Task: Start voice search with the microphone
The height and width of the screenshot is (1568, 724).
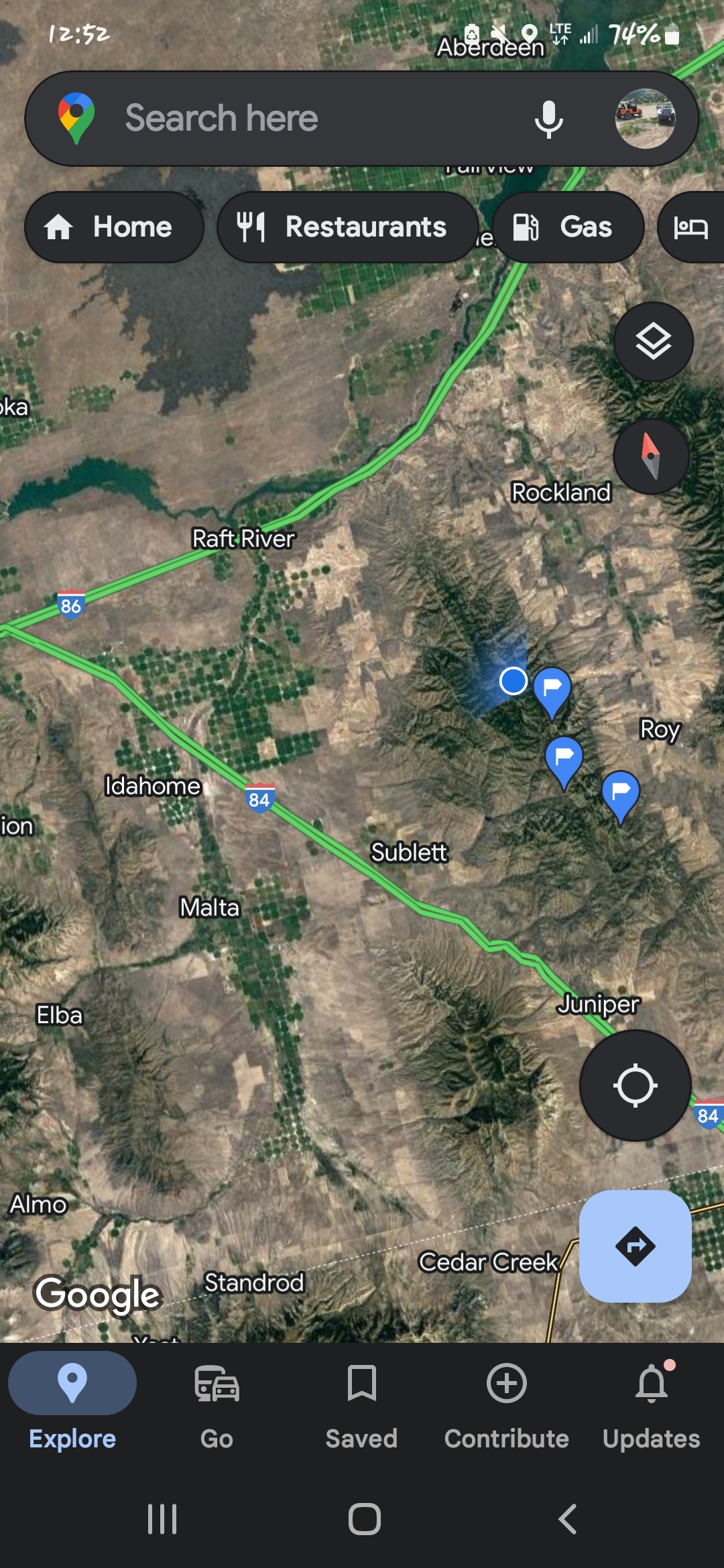Action: (548, 119)
